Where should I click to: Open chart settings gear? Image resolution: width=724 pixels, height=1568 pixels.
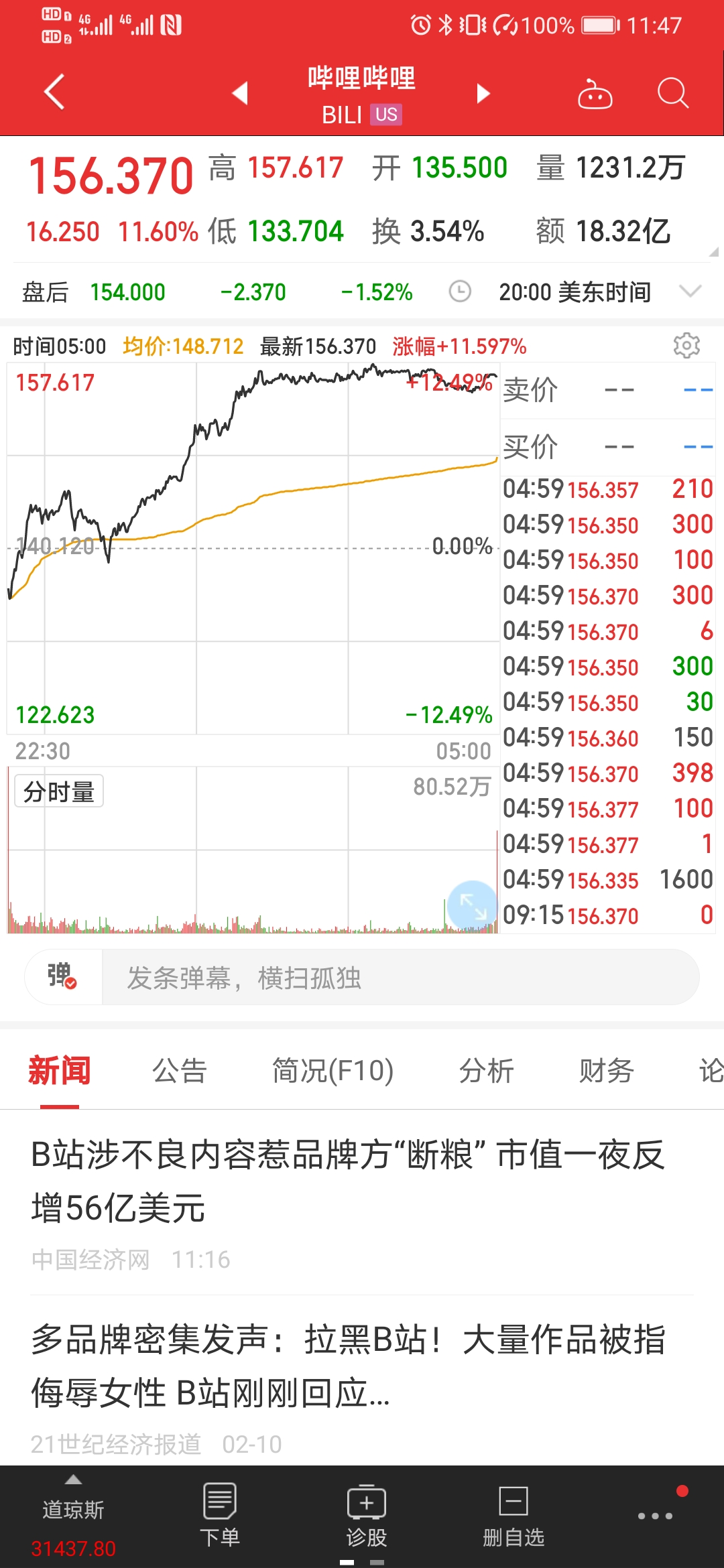tap(686, 345)
